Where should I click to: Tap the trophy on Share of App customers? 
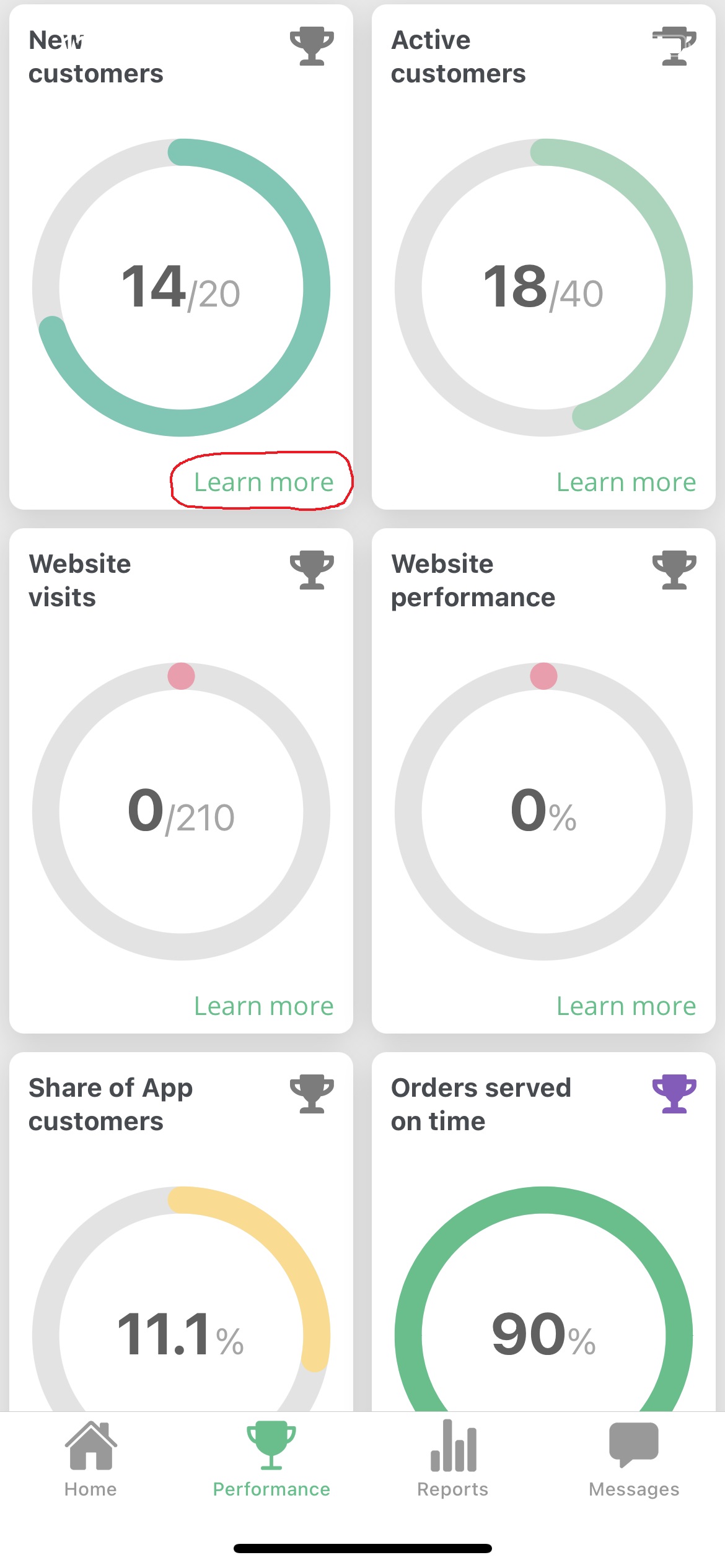click(x=312, y=1094)
